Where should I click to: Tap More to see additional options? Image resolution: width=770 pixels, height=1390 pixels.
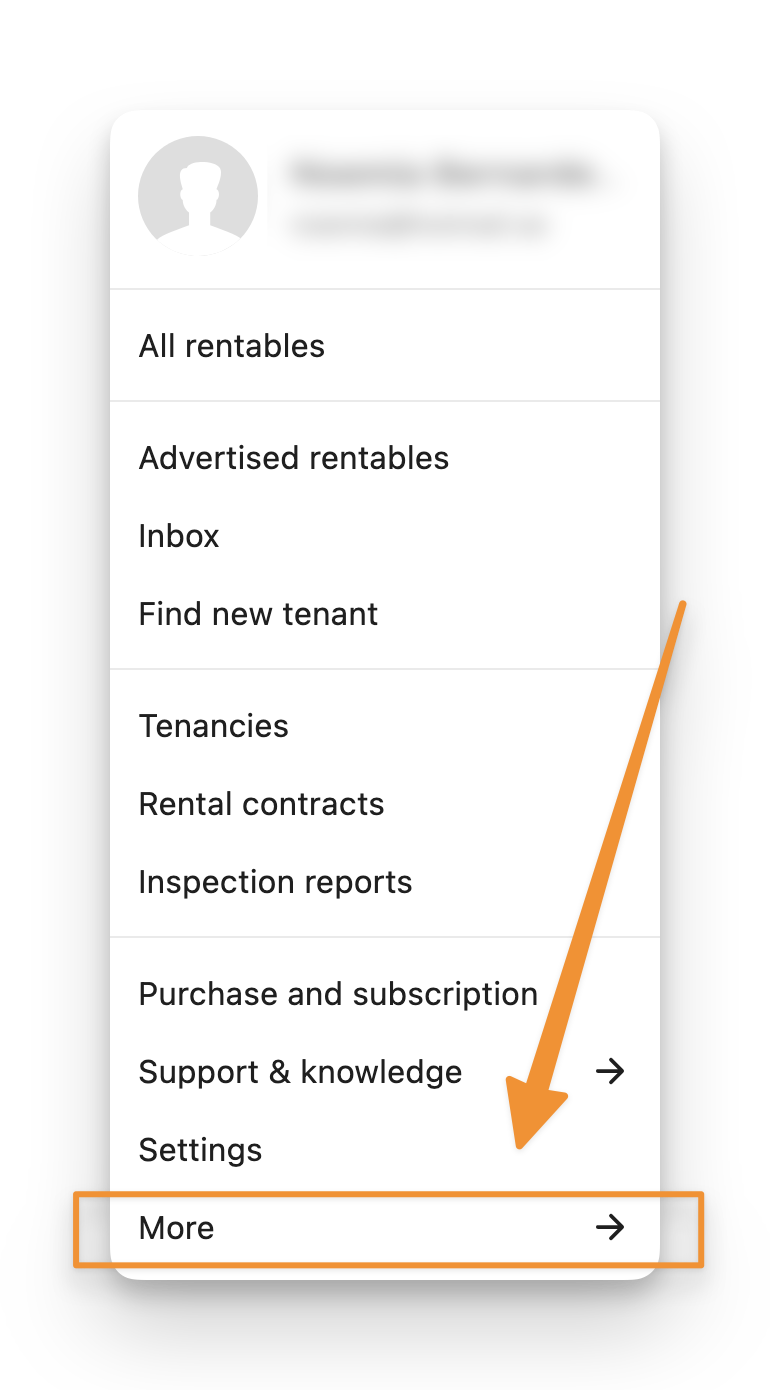coord(385,1228)
